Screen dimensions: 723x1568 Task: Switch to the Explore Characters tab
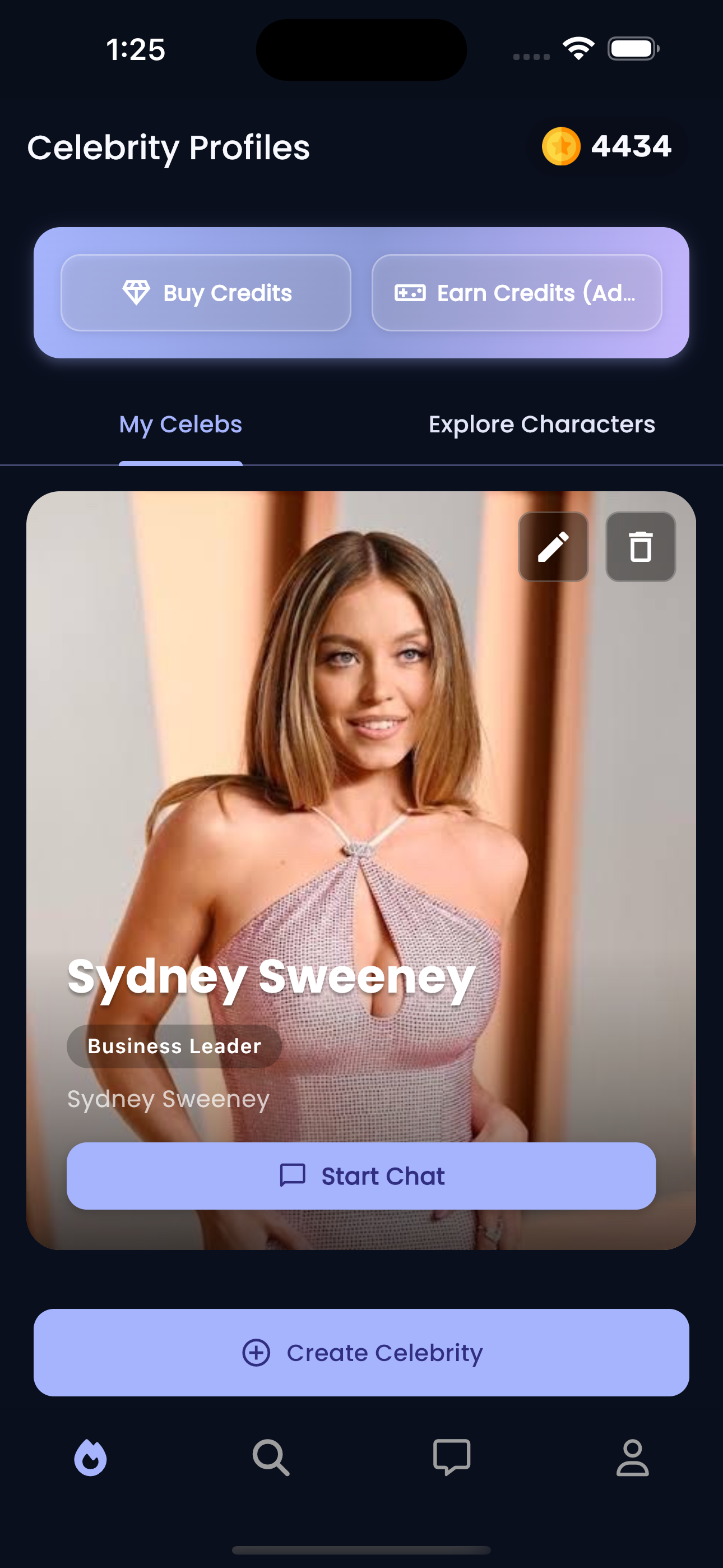[x=541, y=425]
